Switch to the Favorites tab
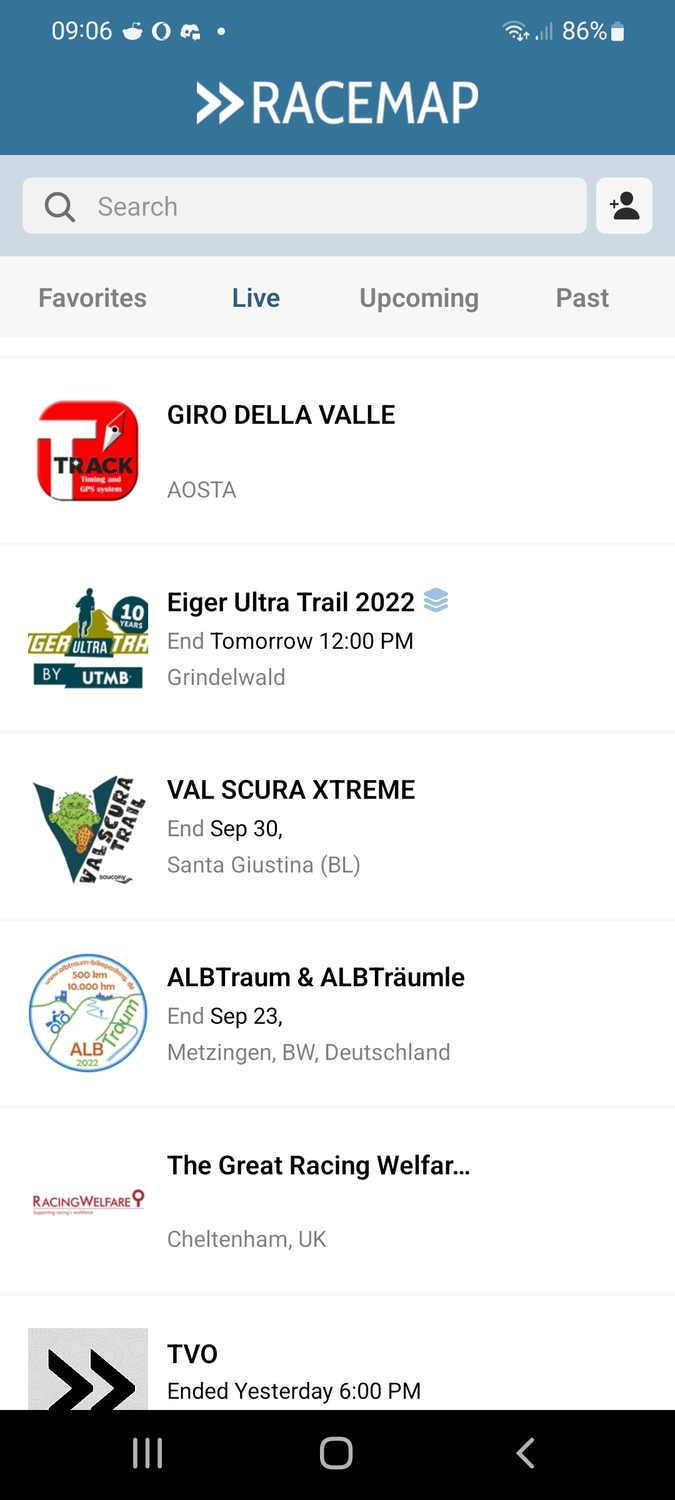This screenshot has height=1500, width=675. coord(92,298)
